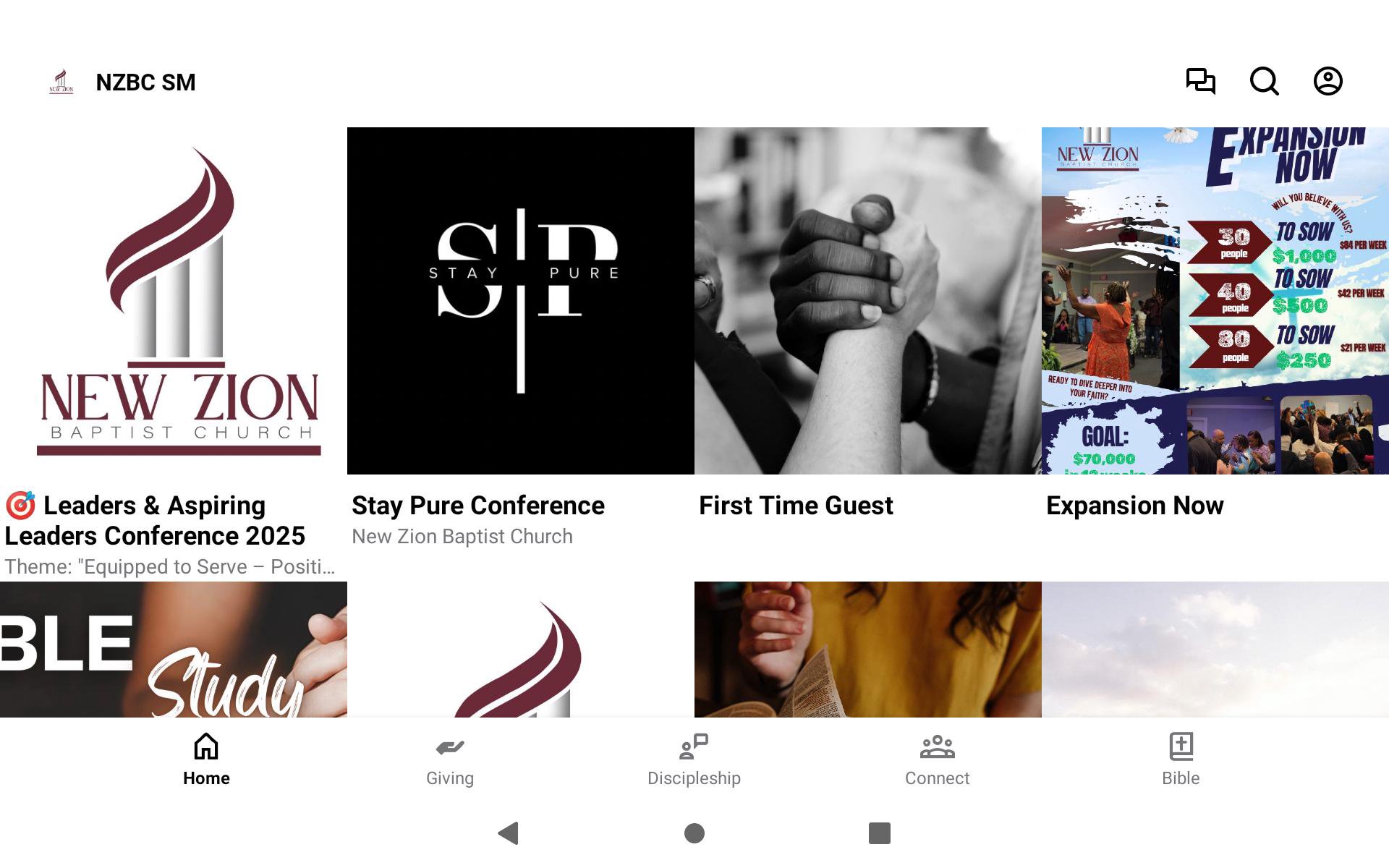Open the Bible Study tile
This screenshot has height=868, width=1389.
(x=174, y=650)
